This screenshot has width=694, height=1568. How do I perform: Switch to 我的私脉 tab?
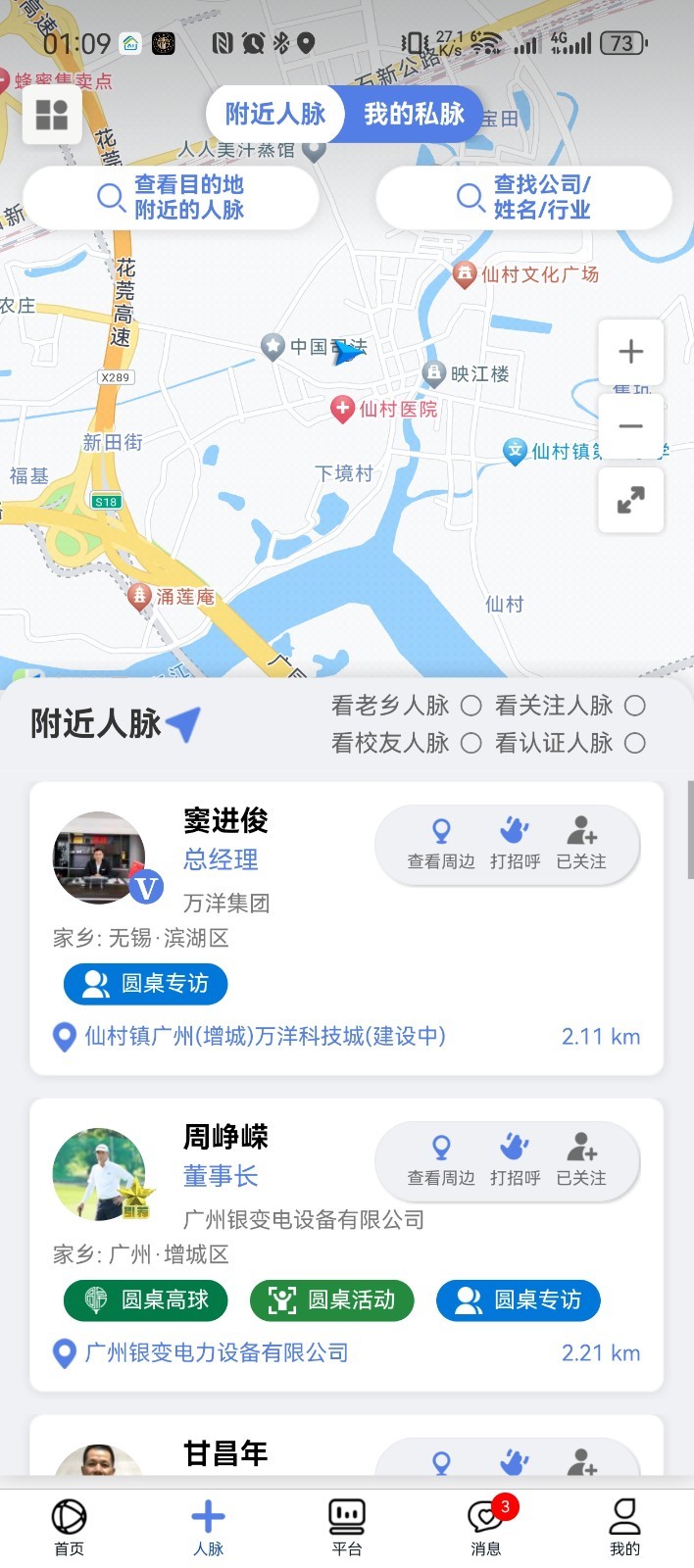click(x=414, y=115)
